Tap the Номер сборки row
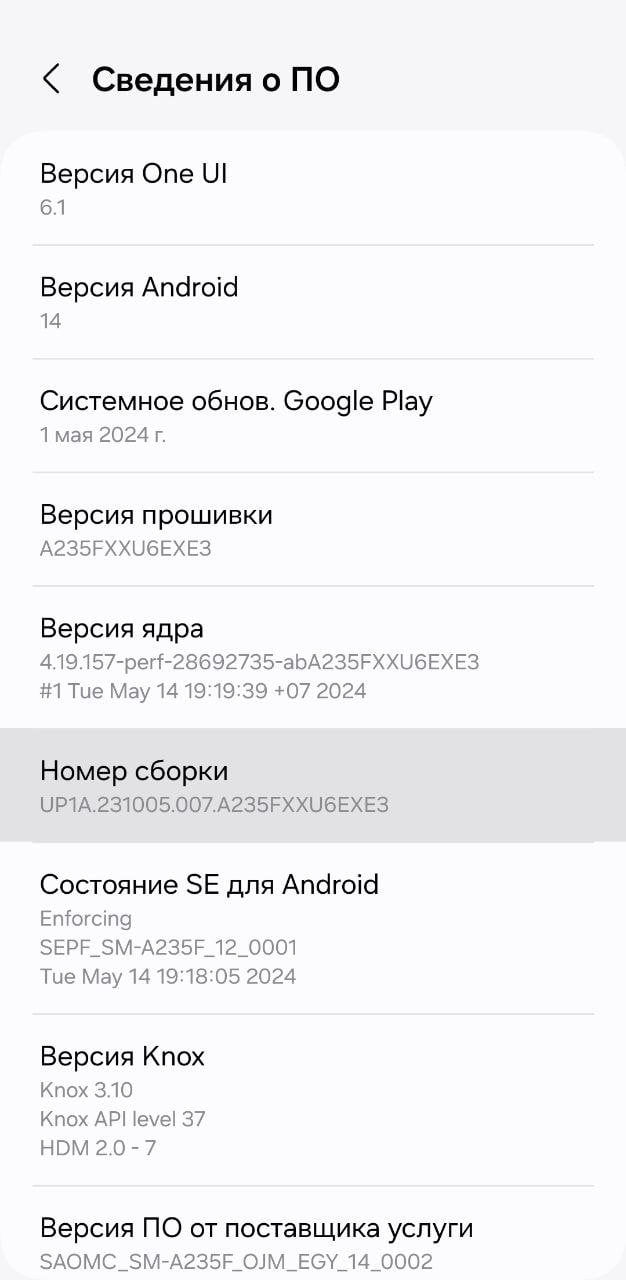The height and width of the screenshot is (1280, 626). (x=313, y=785)
